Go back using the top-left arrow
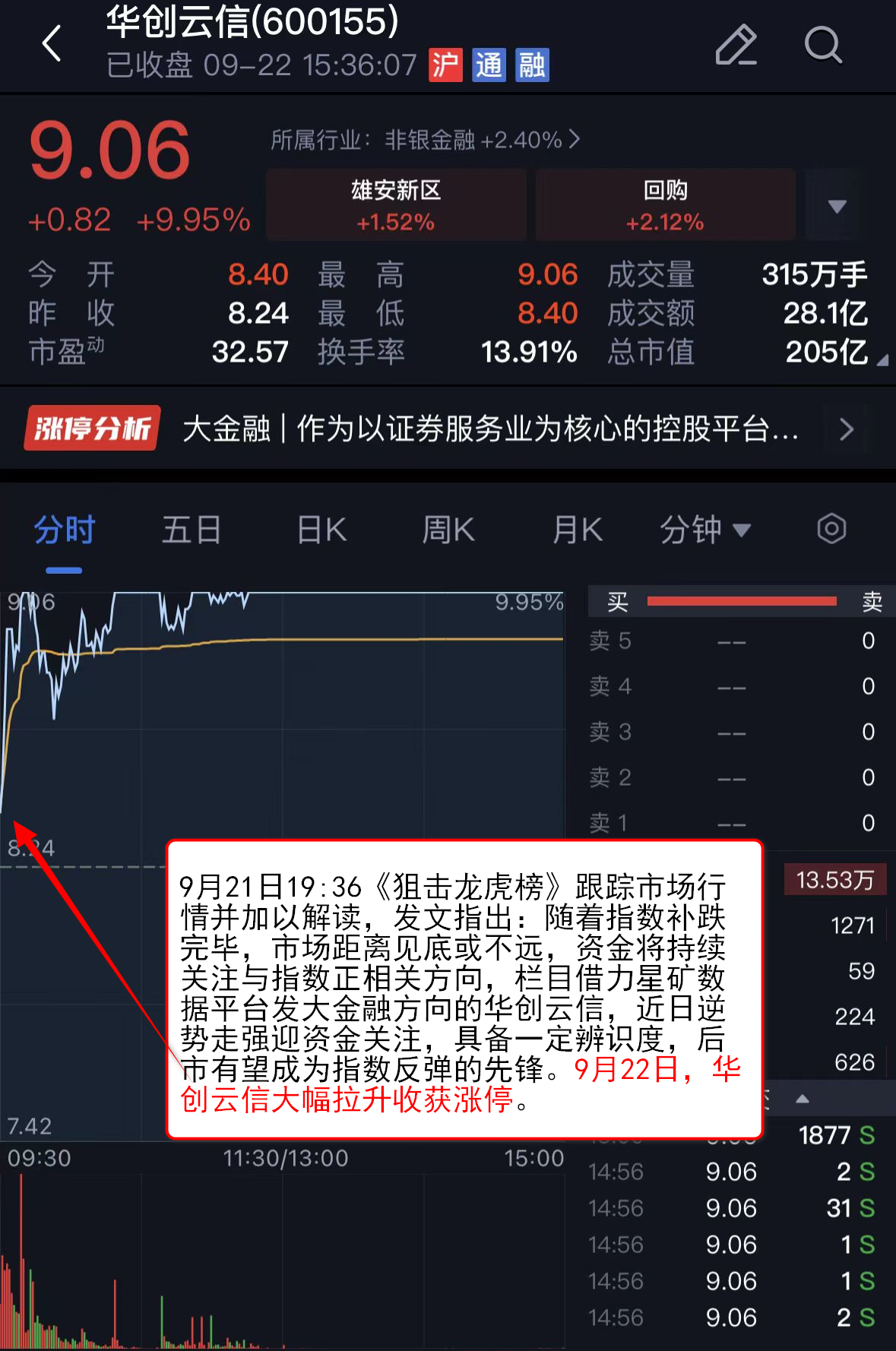This screenshot has height=1351, width=896. pyautogui.click(x=52, y=43)
